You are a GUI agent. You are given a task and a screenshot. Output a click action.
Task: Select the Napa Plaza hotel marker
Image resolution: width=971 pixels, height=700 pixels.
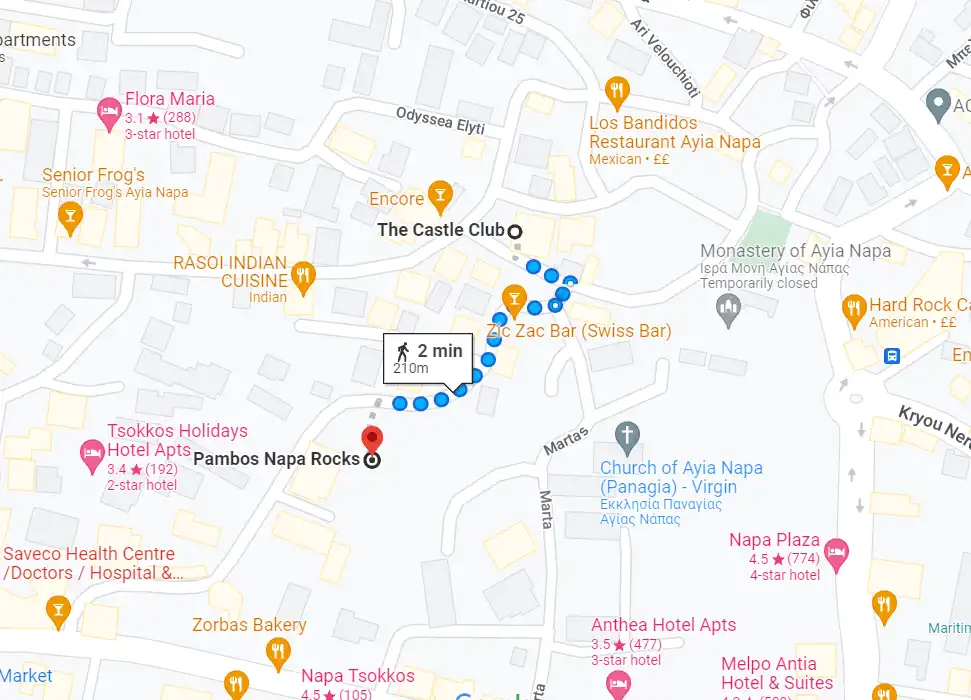click(x=836, y=551)
